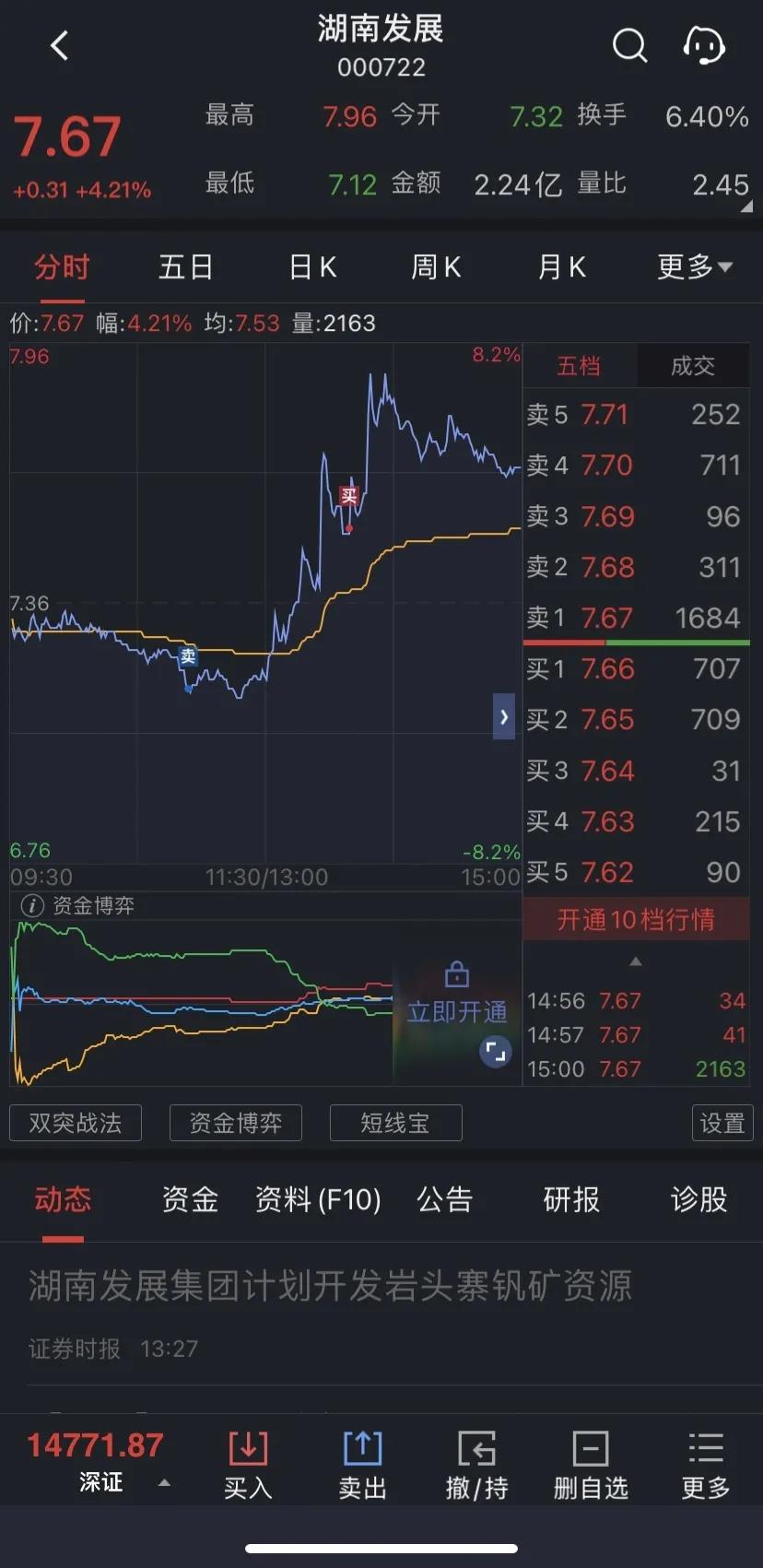Open the customer service assistant icon
The width and height of the screenshot is (763, 1568).
703,45
